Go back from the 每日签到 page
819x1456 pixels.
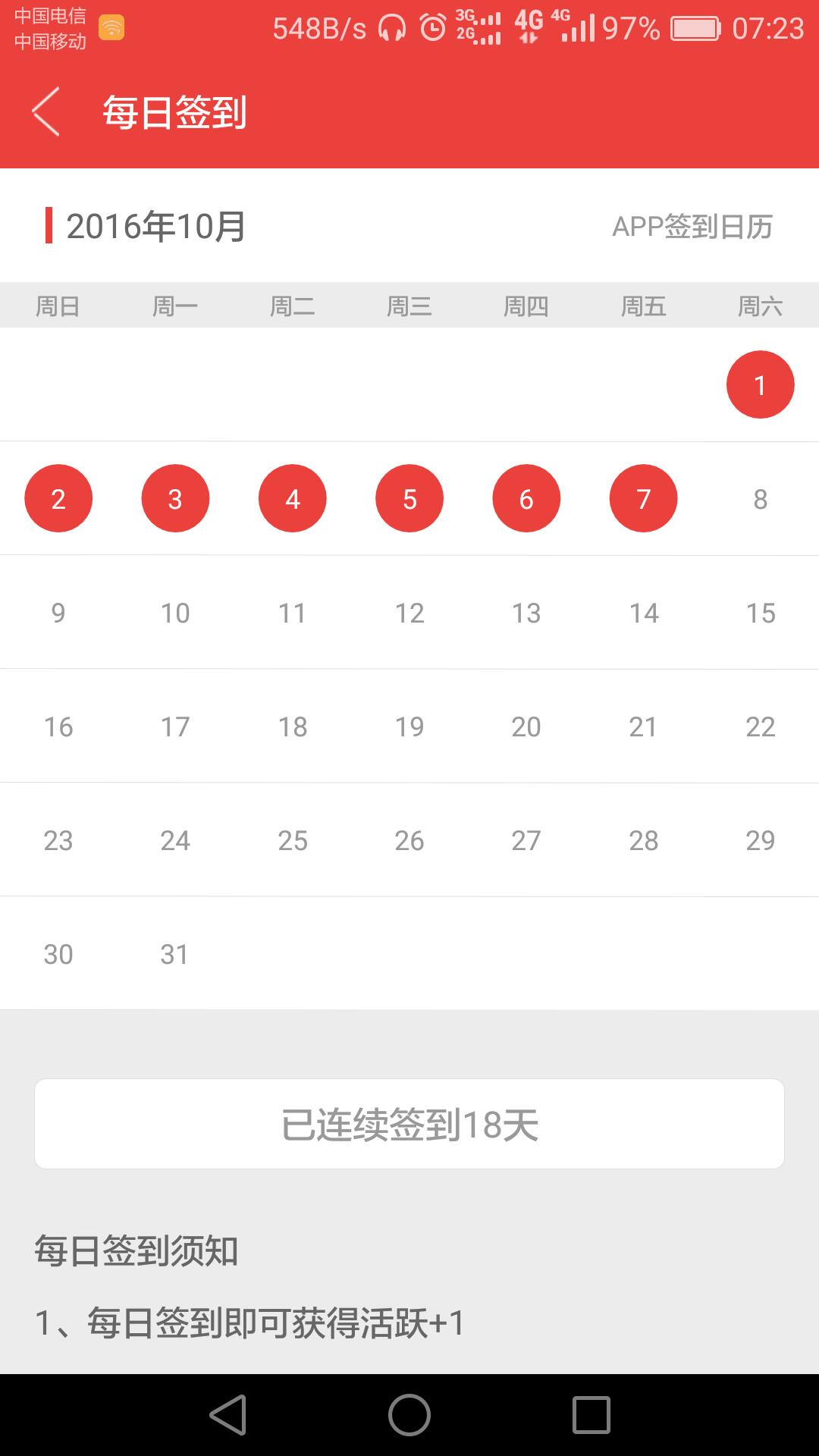(45, 112)
